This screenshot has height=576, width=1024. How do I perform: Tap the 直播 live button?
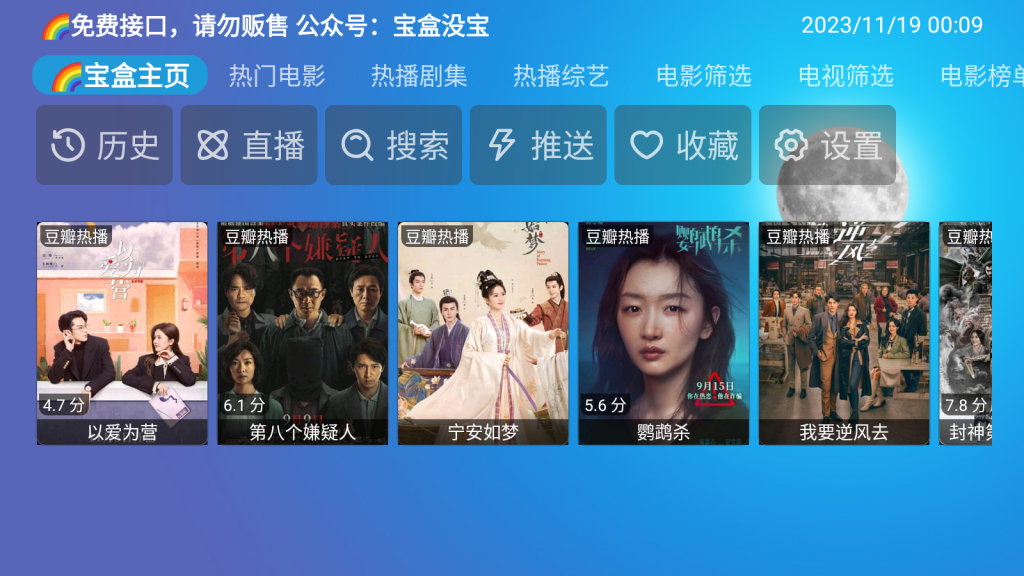[249, 146]
